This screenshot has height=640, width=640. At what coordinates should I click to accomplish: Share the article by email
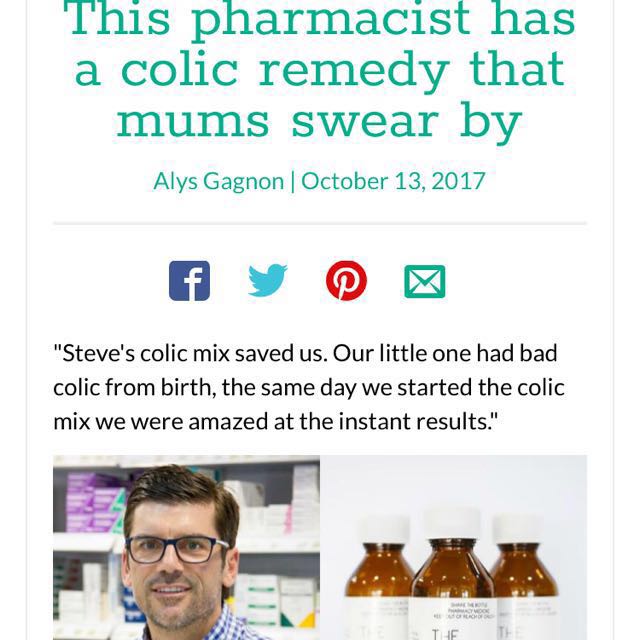(424, 282)
